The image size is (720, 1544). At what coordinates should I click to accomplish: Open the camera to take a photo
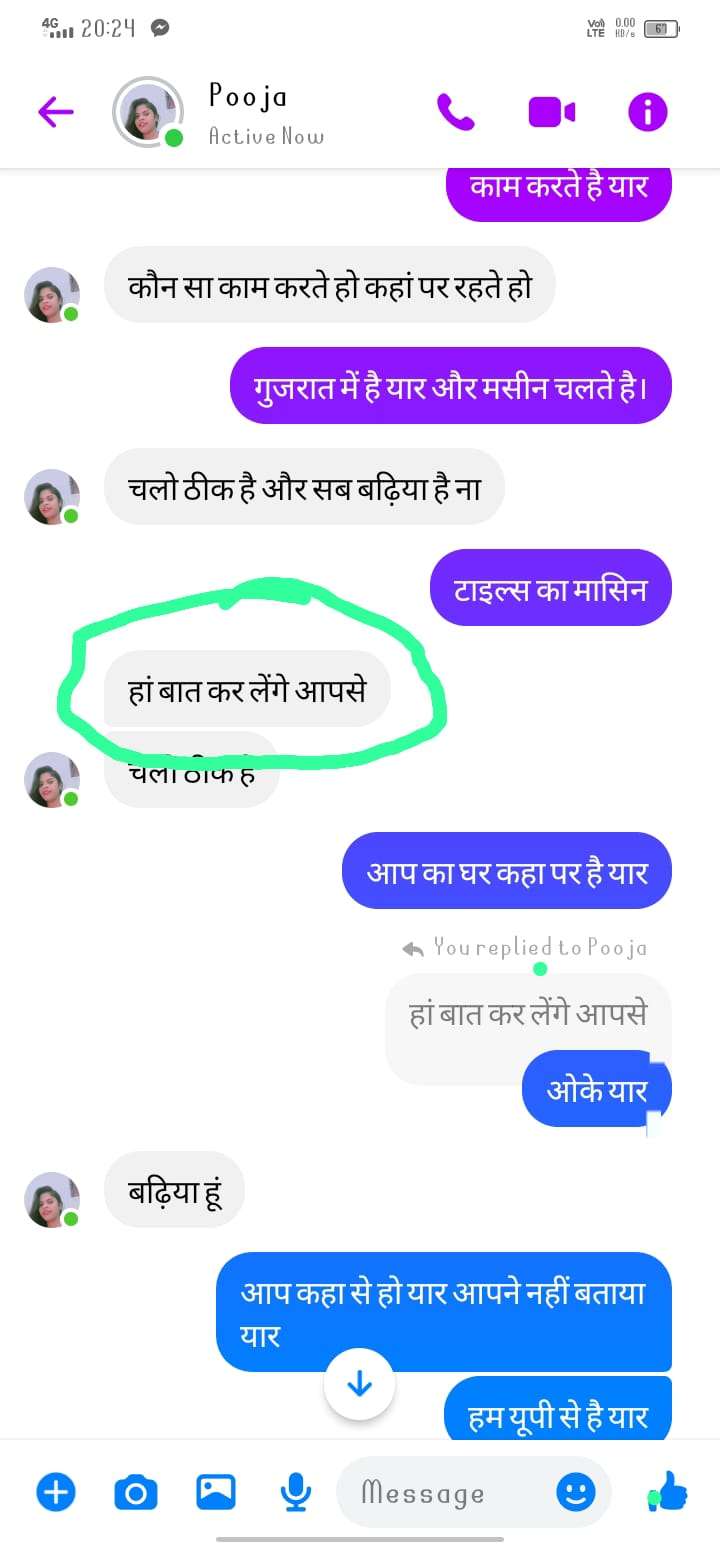135,1492
